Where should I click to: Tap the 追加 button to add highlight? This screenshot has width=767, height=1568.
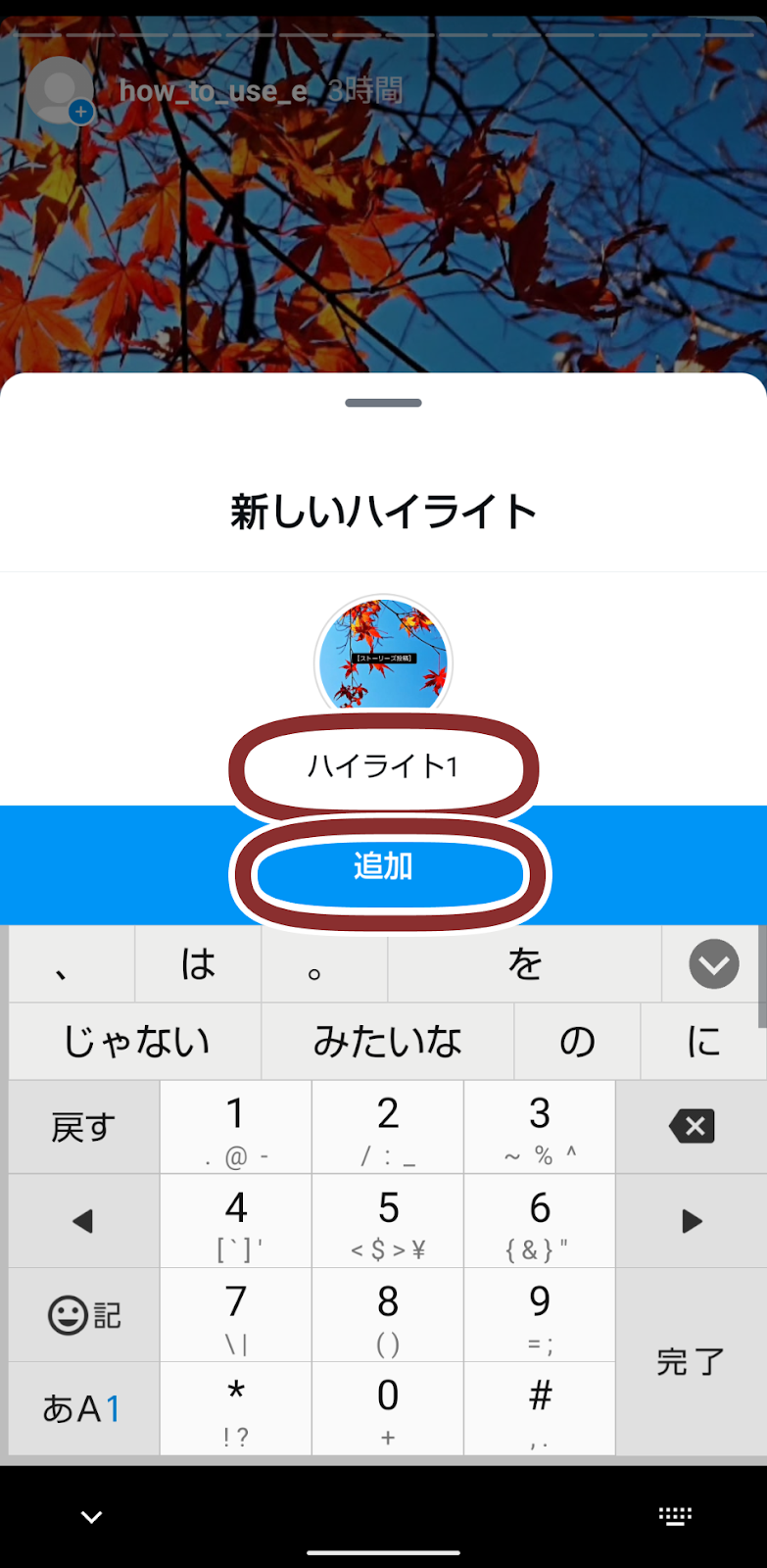click(383, 868)
